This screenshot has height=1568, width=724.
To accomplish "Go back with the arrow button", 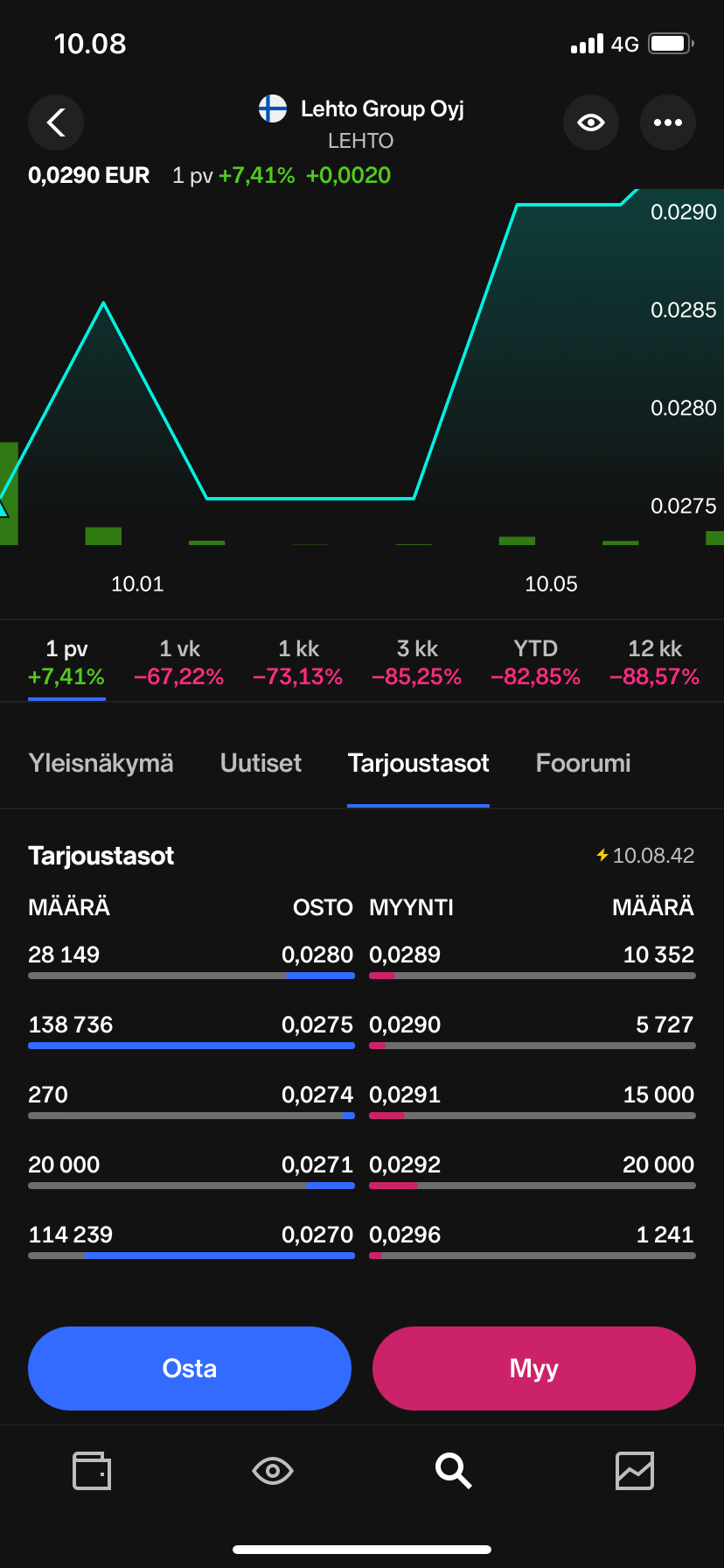I will tap(56, 122).
